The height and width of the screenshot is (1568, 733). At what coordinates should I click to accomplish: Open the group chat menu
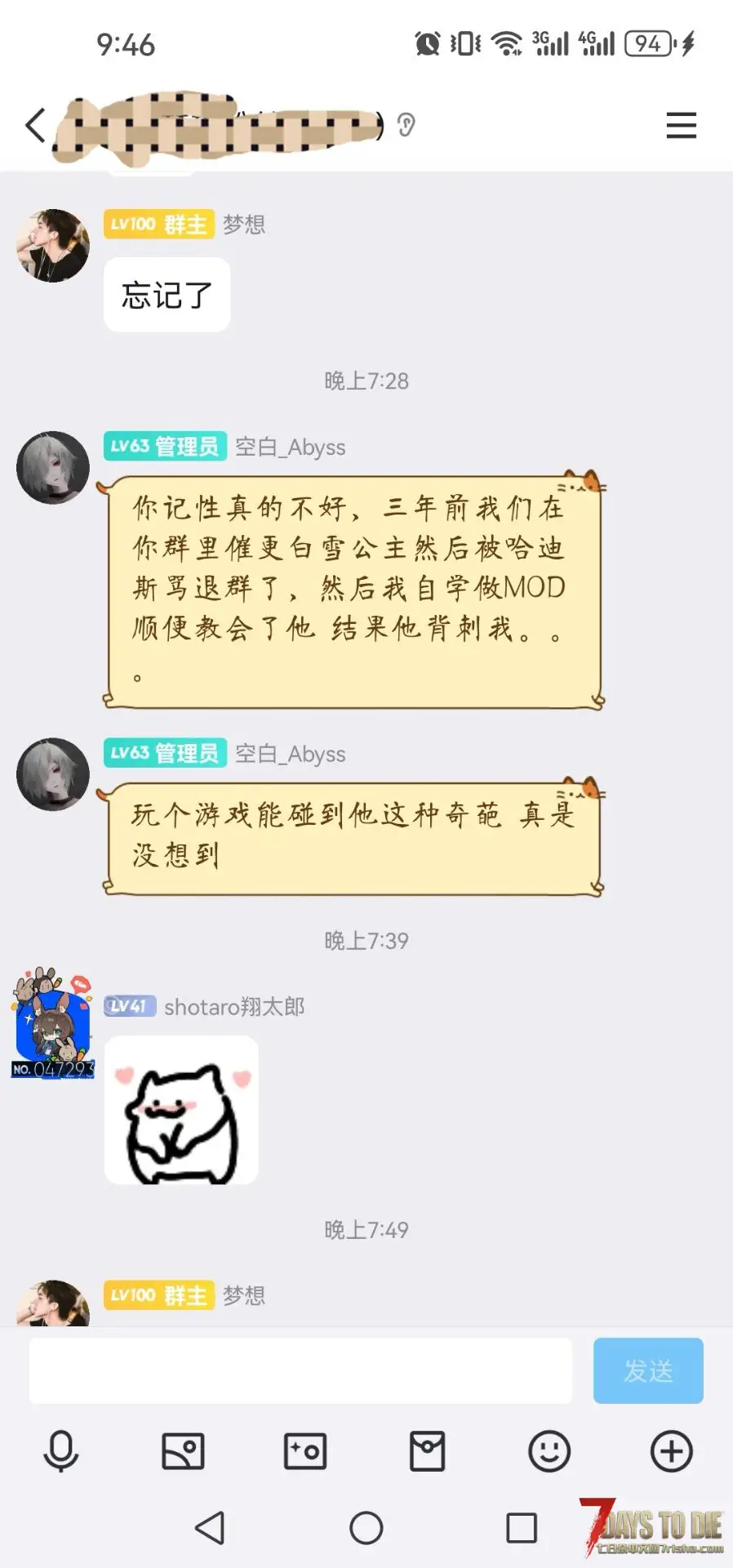coord(681,125)
